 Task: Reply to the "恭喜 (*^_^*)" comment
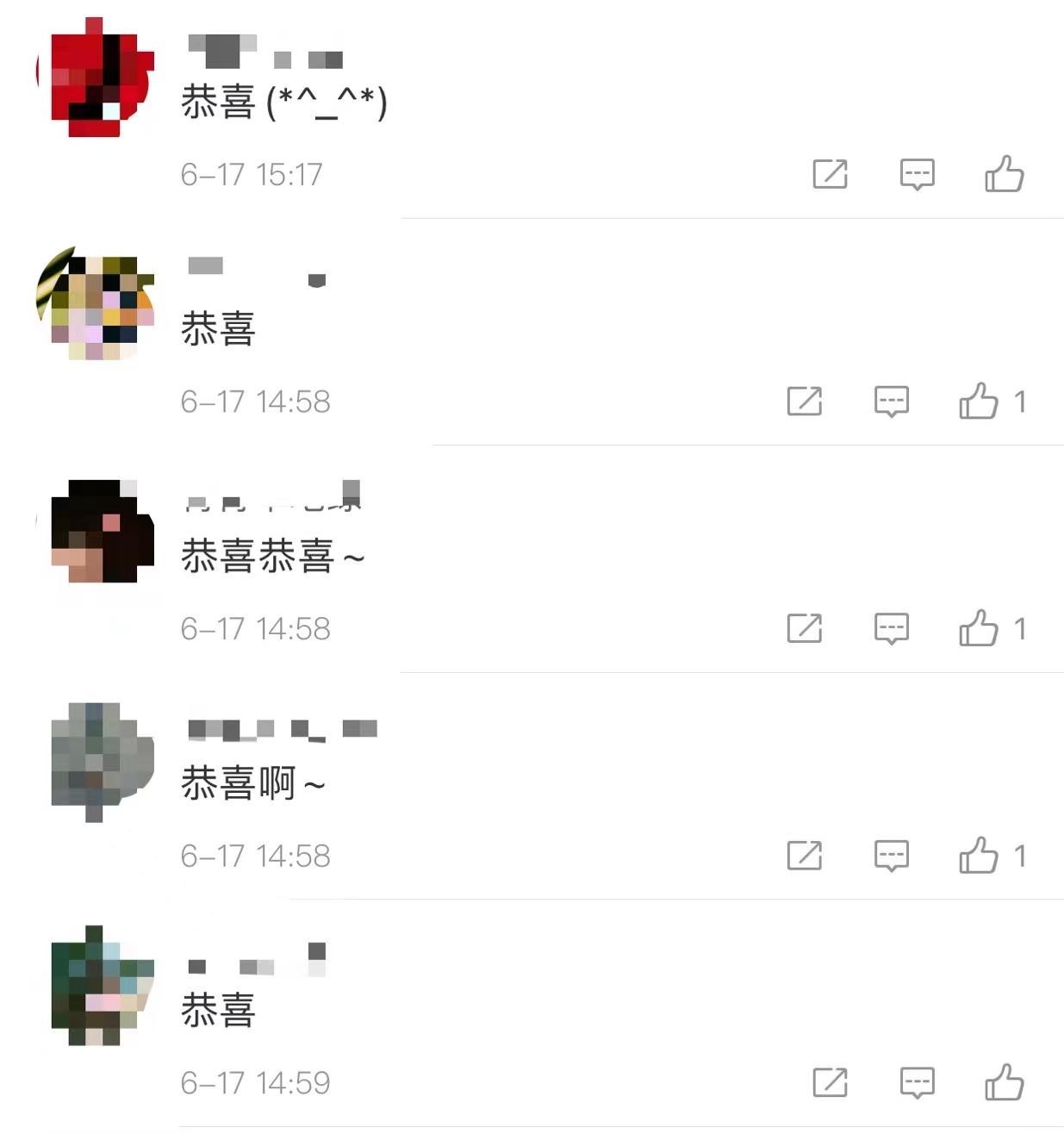(x=917, y=174)
